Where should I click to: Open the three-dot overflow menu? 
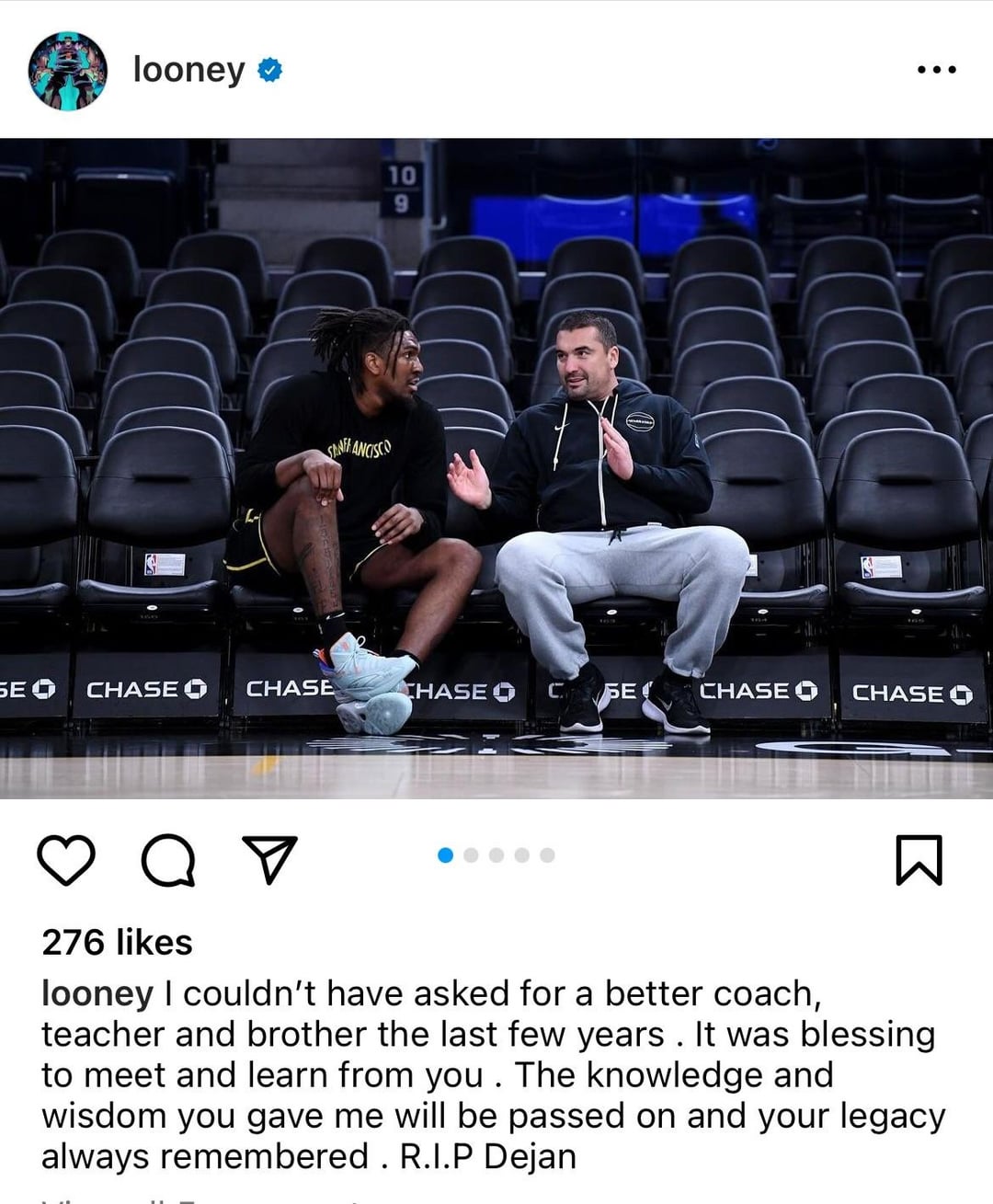[936, 70]
